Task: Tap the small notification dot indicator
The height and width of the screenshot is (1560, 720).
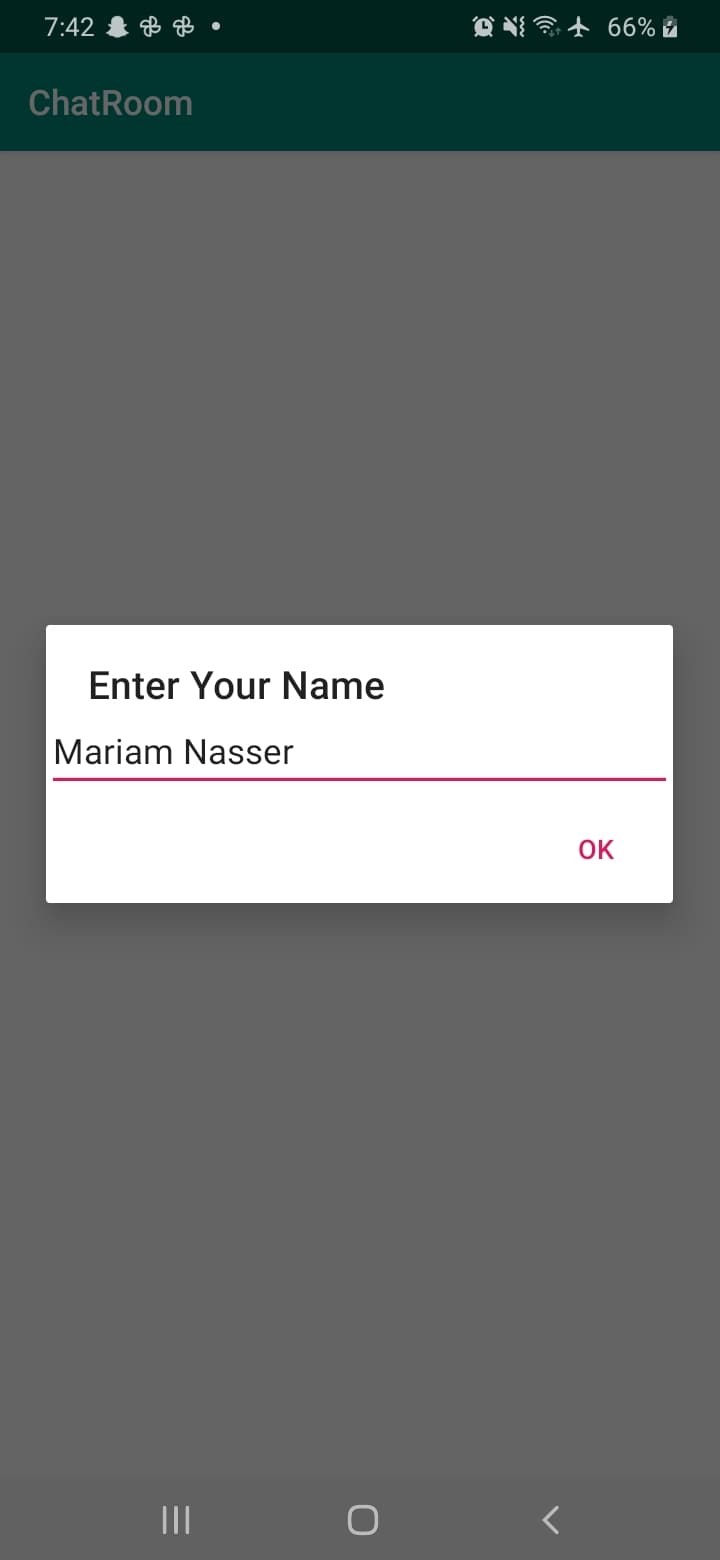Action: point(215,27)
